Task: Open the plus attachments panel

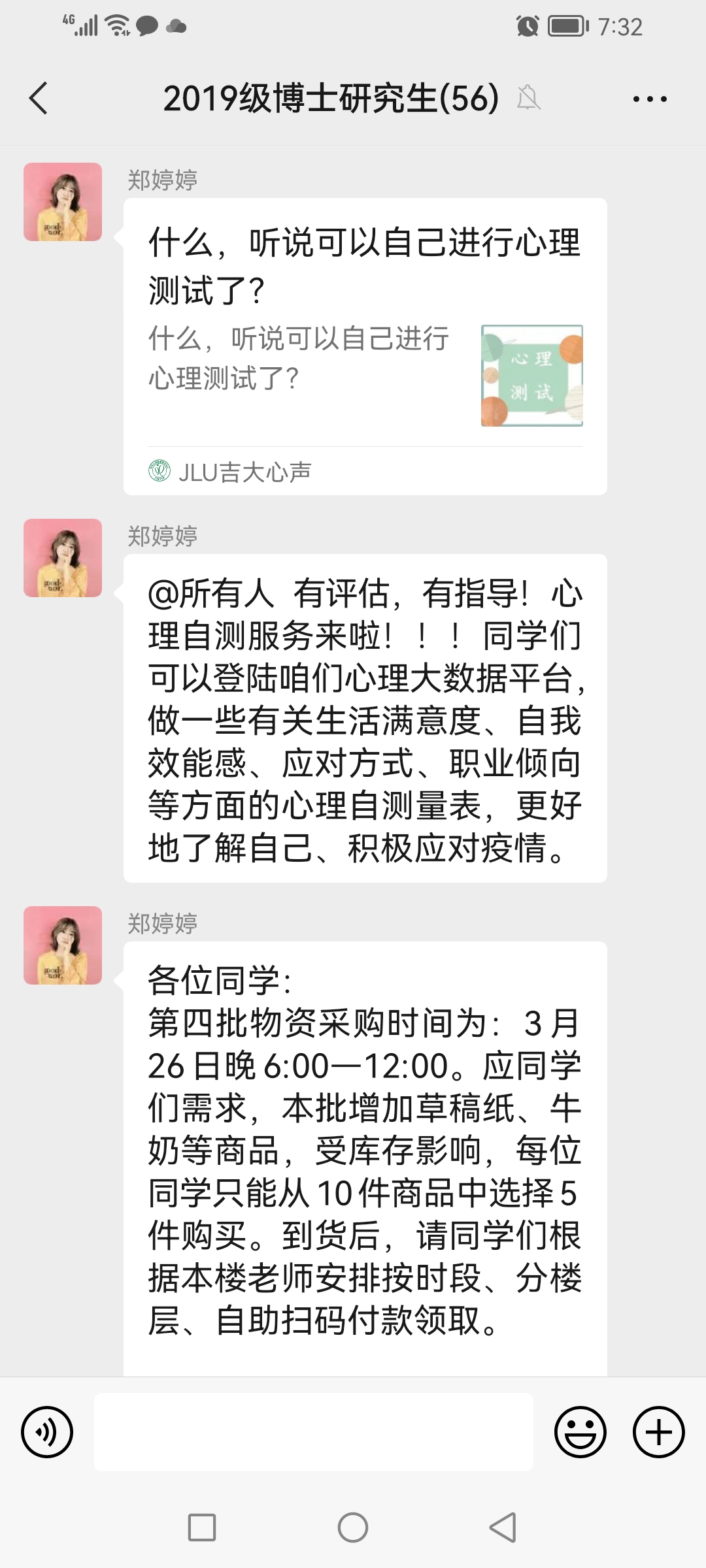Action: 658,1431
